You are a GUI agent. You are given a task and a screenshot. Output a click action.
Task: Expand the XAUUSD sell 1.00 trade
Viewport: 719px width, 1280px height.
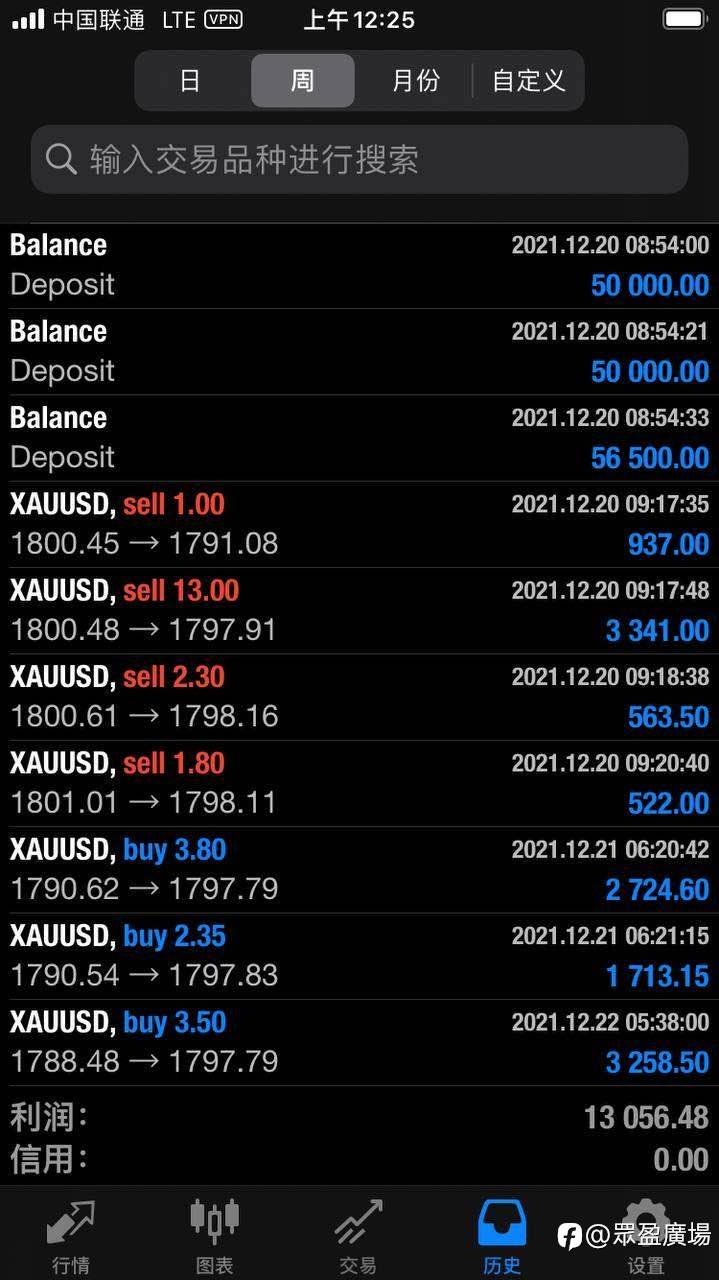click(x=359, y=524)
